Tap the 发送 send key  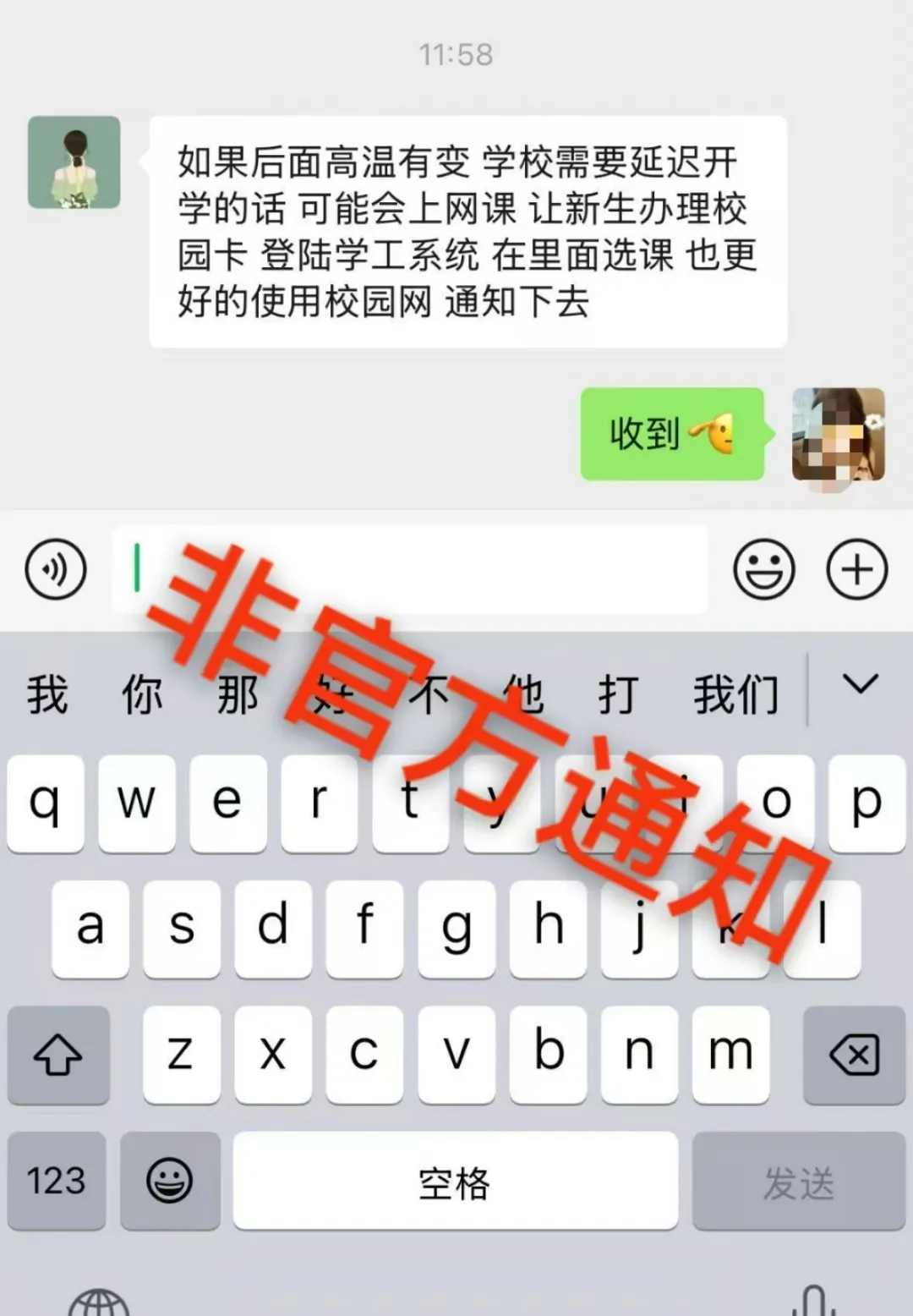click(x=798, y=1182)
